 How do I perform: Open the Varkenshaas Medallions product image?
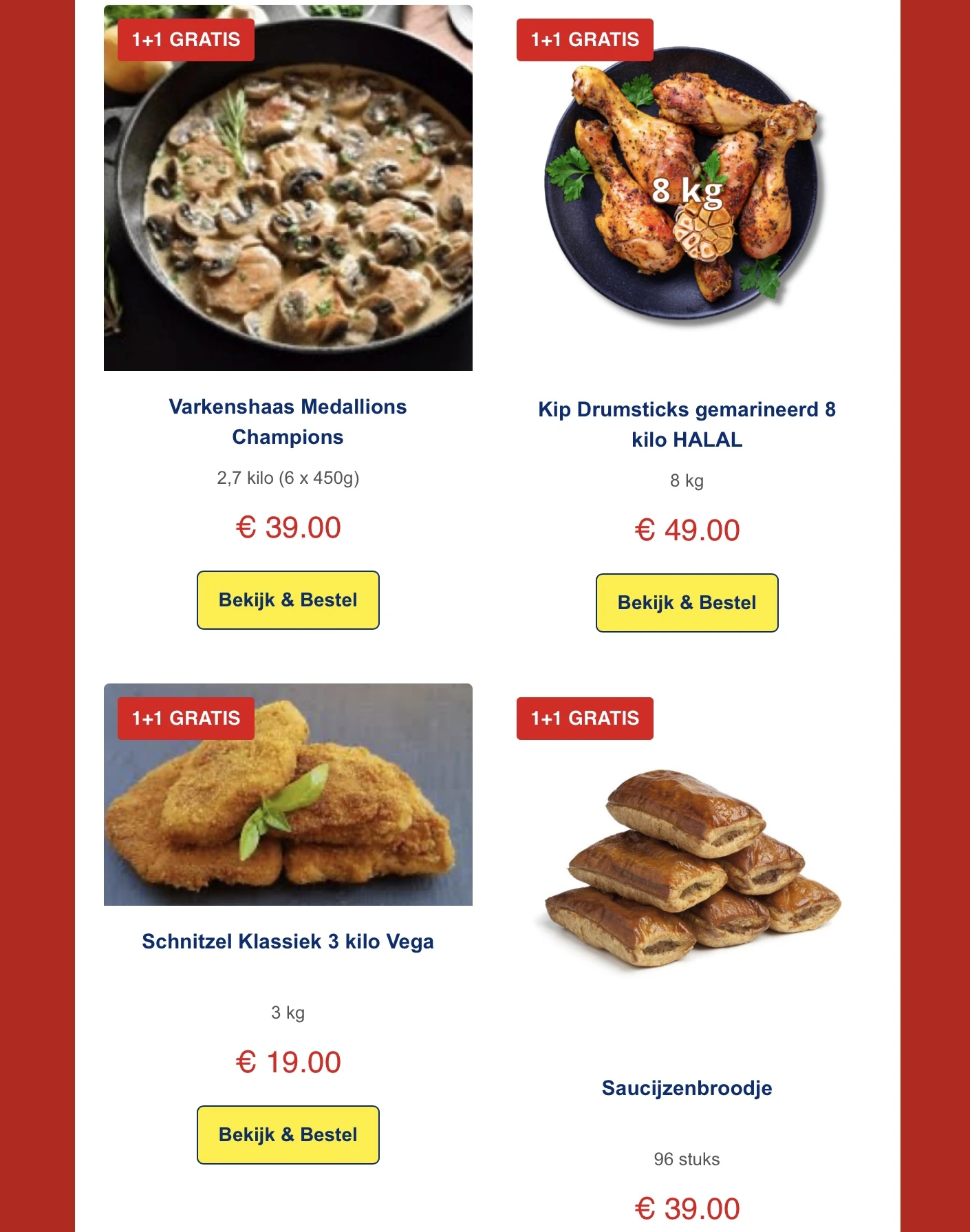[288, 206]
